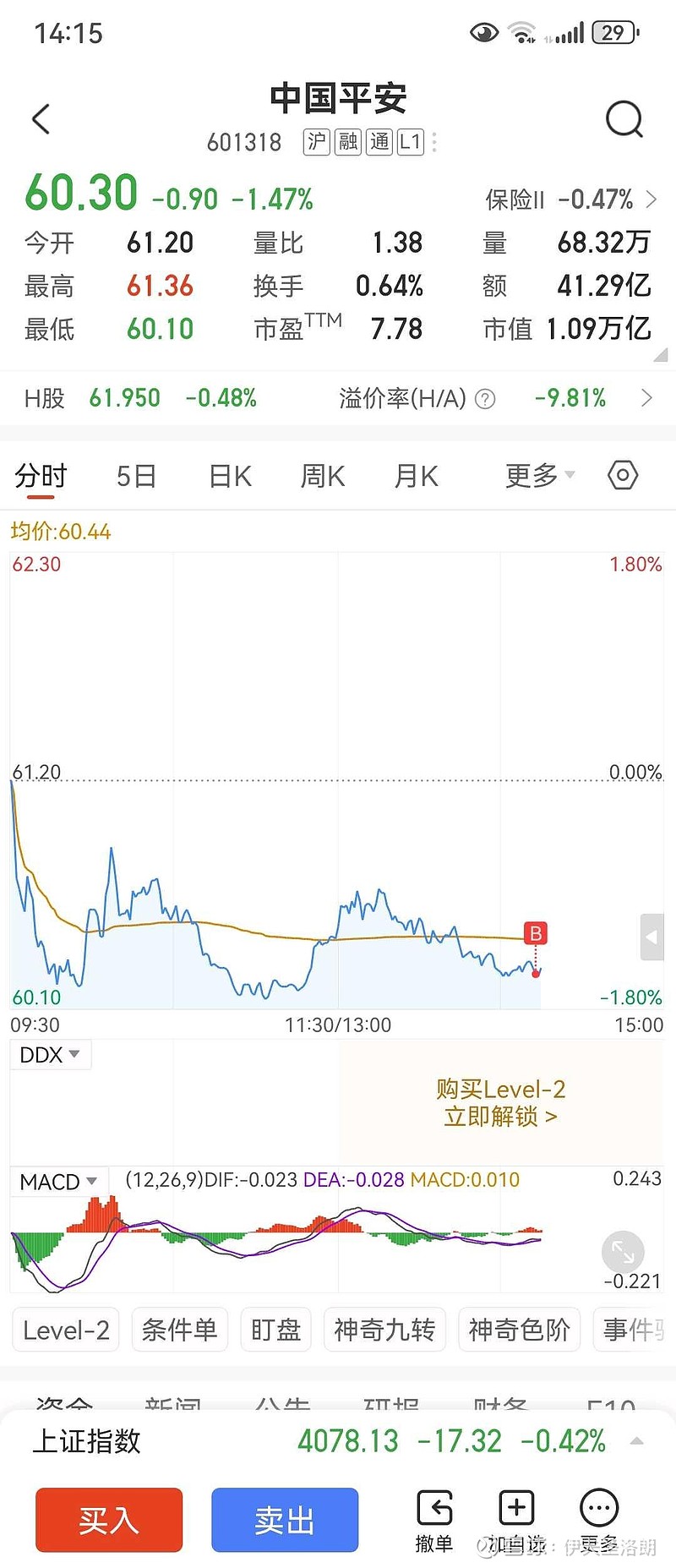Navigate back with the left arrow
The image size is (676, 1568).
[x=40, y=118]
